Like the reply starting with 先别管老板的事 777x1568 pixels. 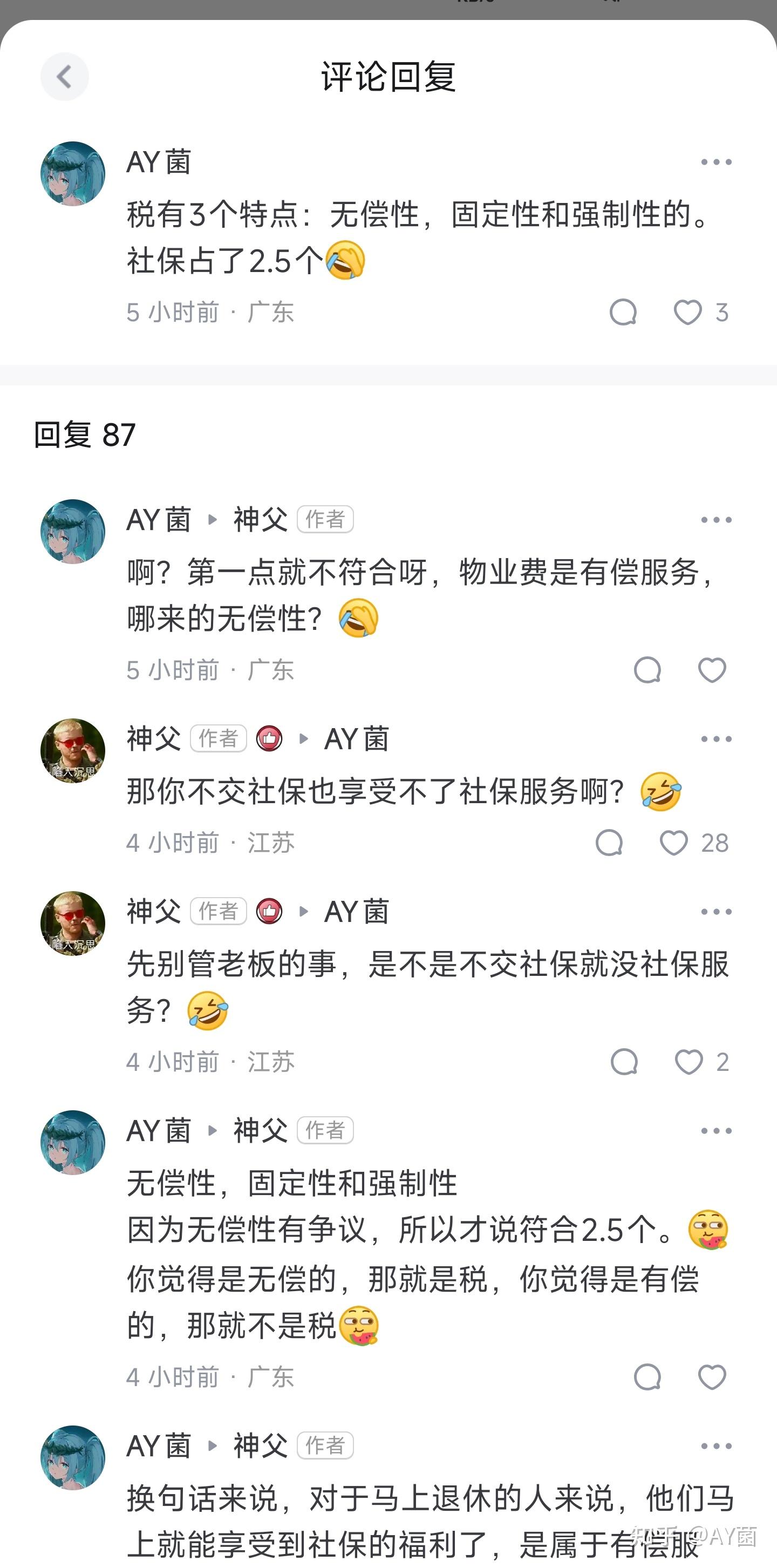click(x=689, y=1062)
